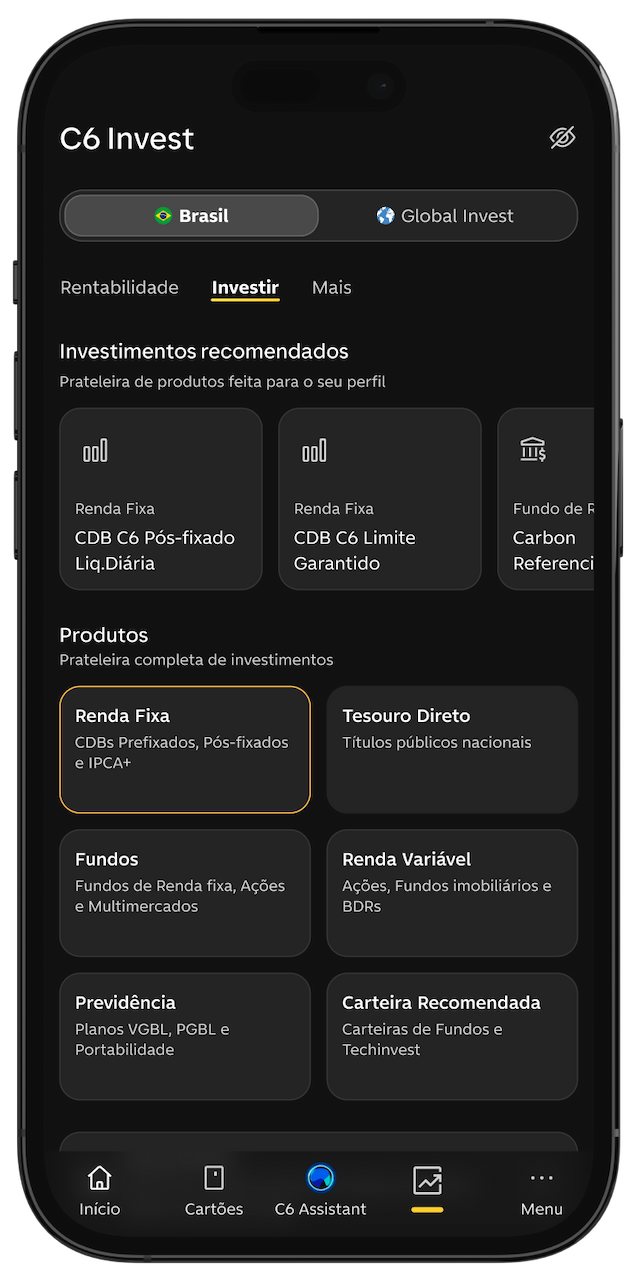Browse Tesouro Direto public bonds

pos(452,749)
